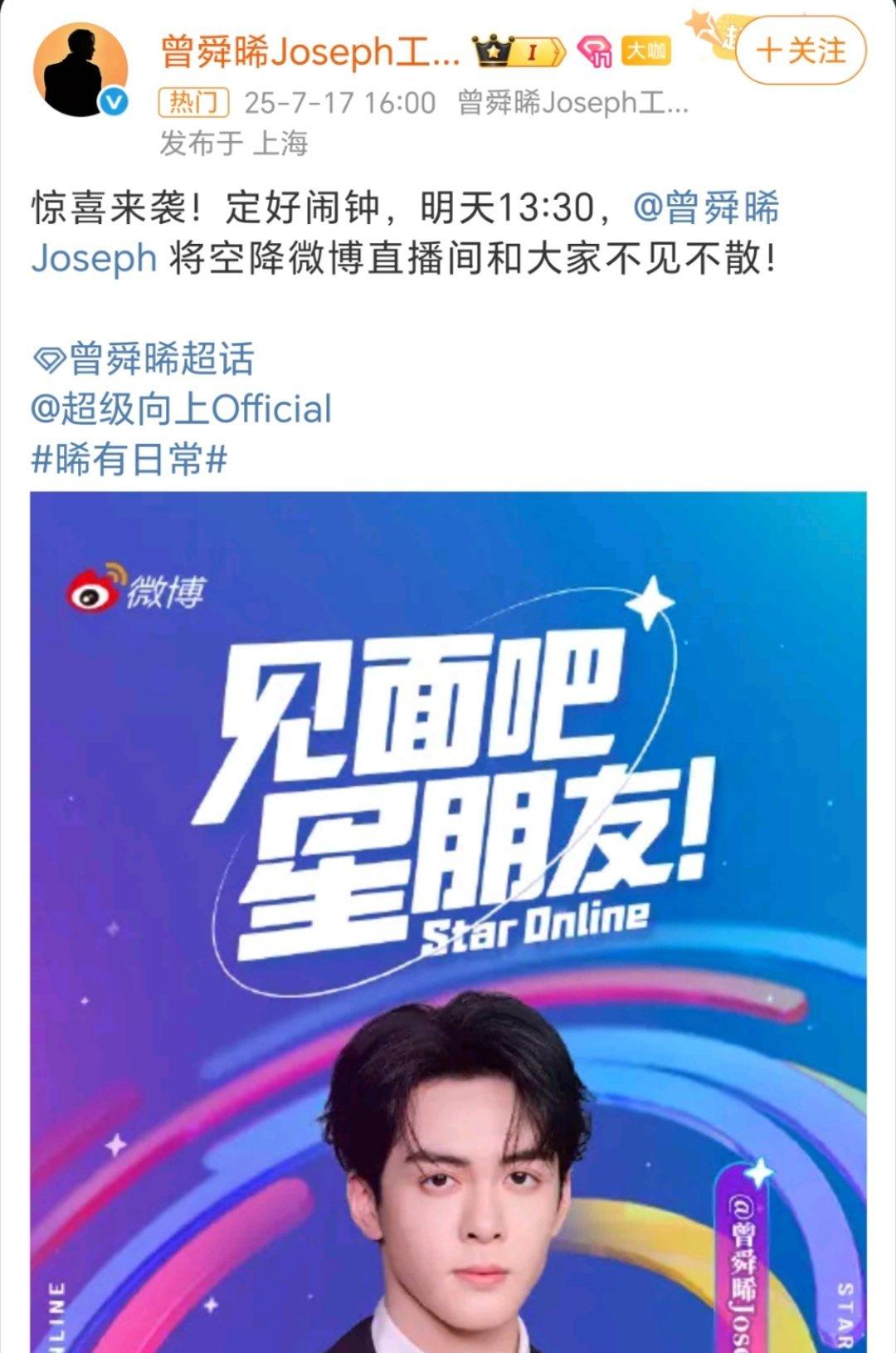
Task: Open the poster's profile avatar
Action: [x=80, y=70]
